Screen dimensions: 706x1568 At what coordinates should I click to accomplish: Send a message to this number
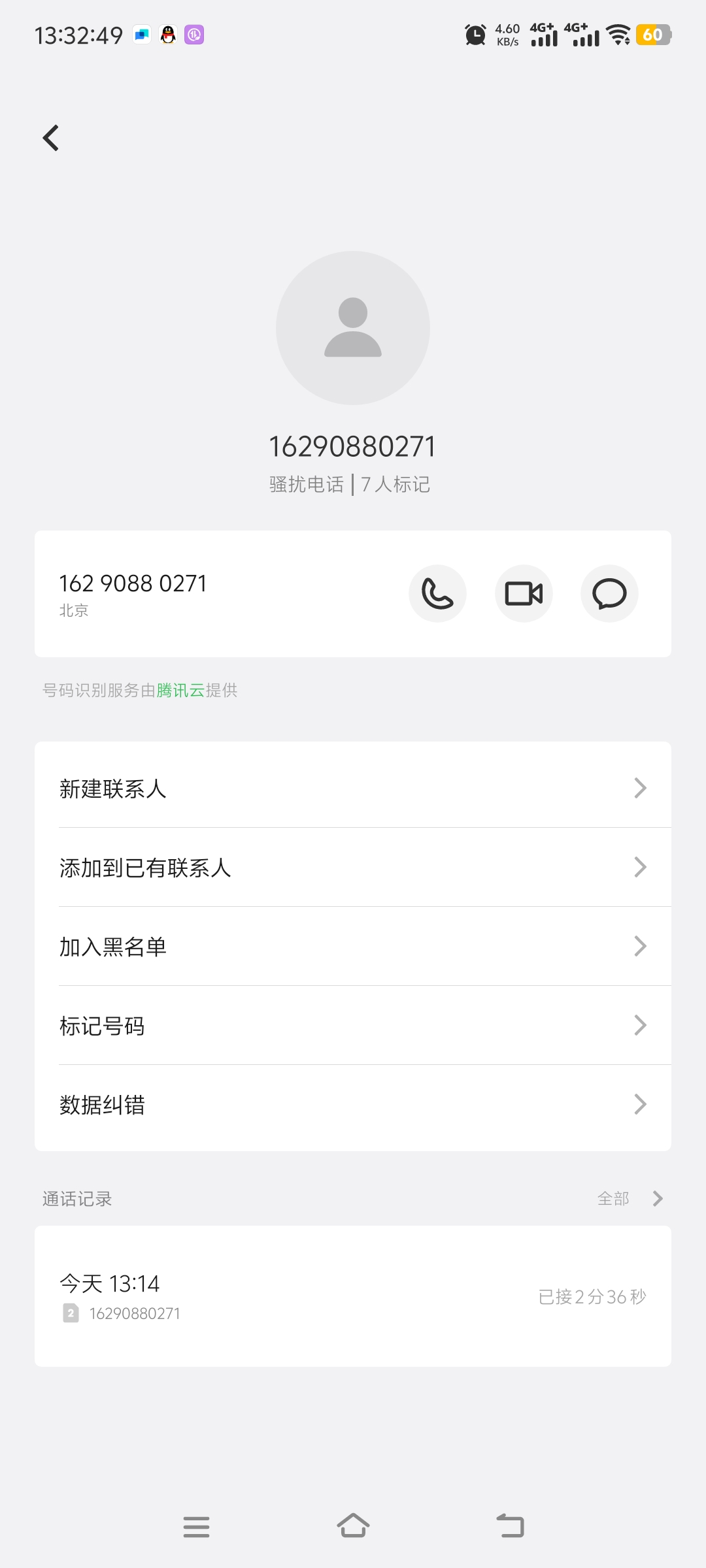coord(609,593)
